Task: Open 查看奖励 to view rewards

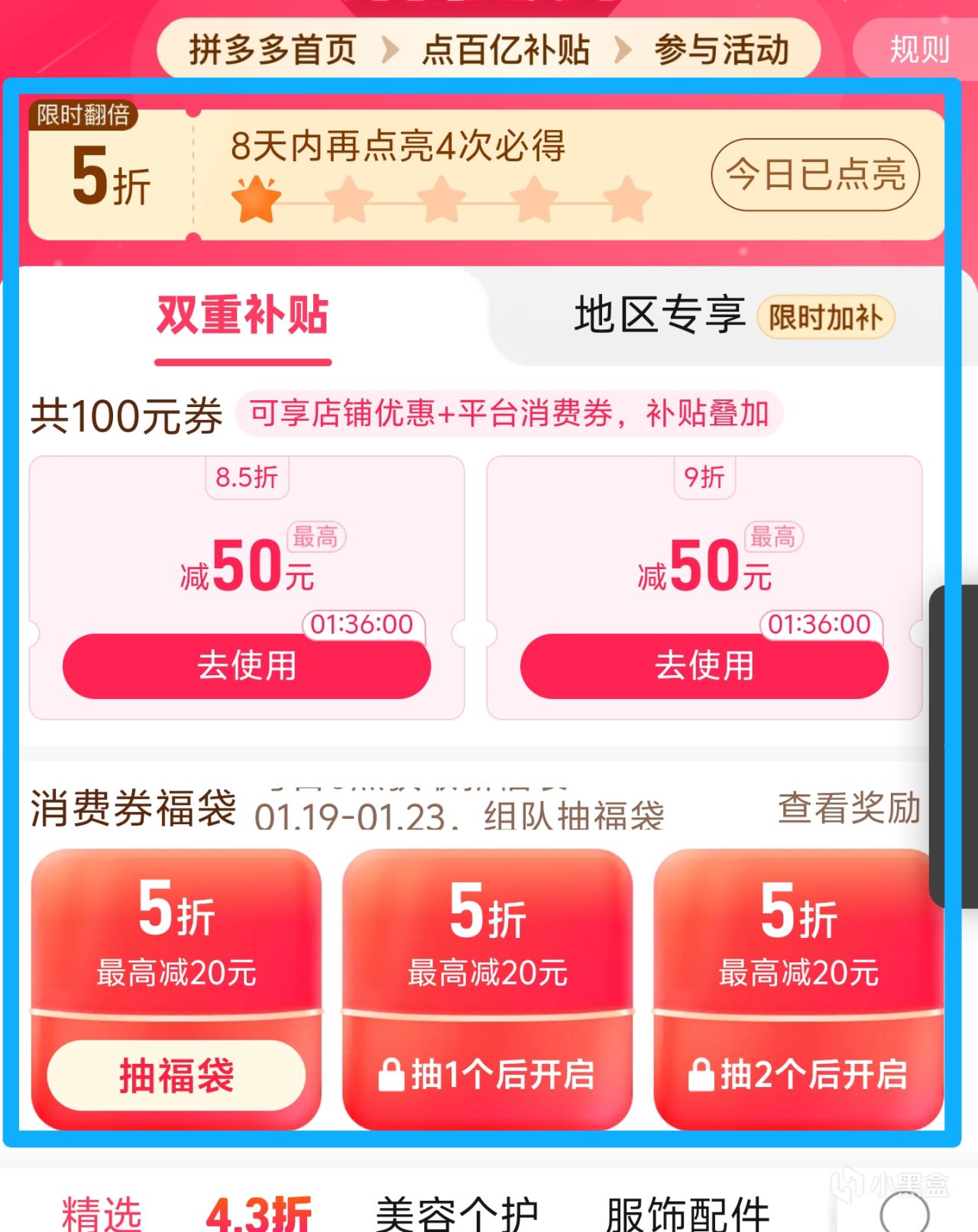Action: (x=848, y=808)
